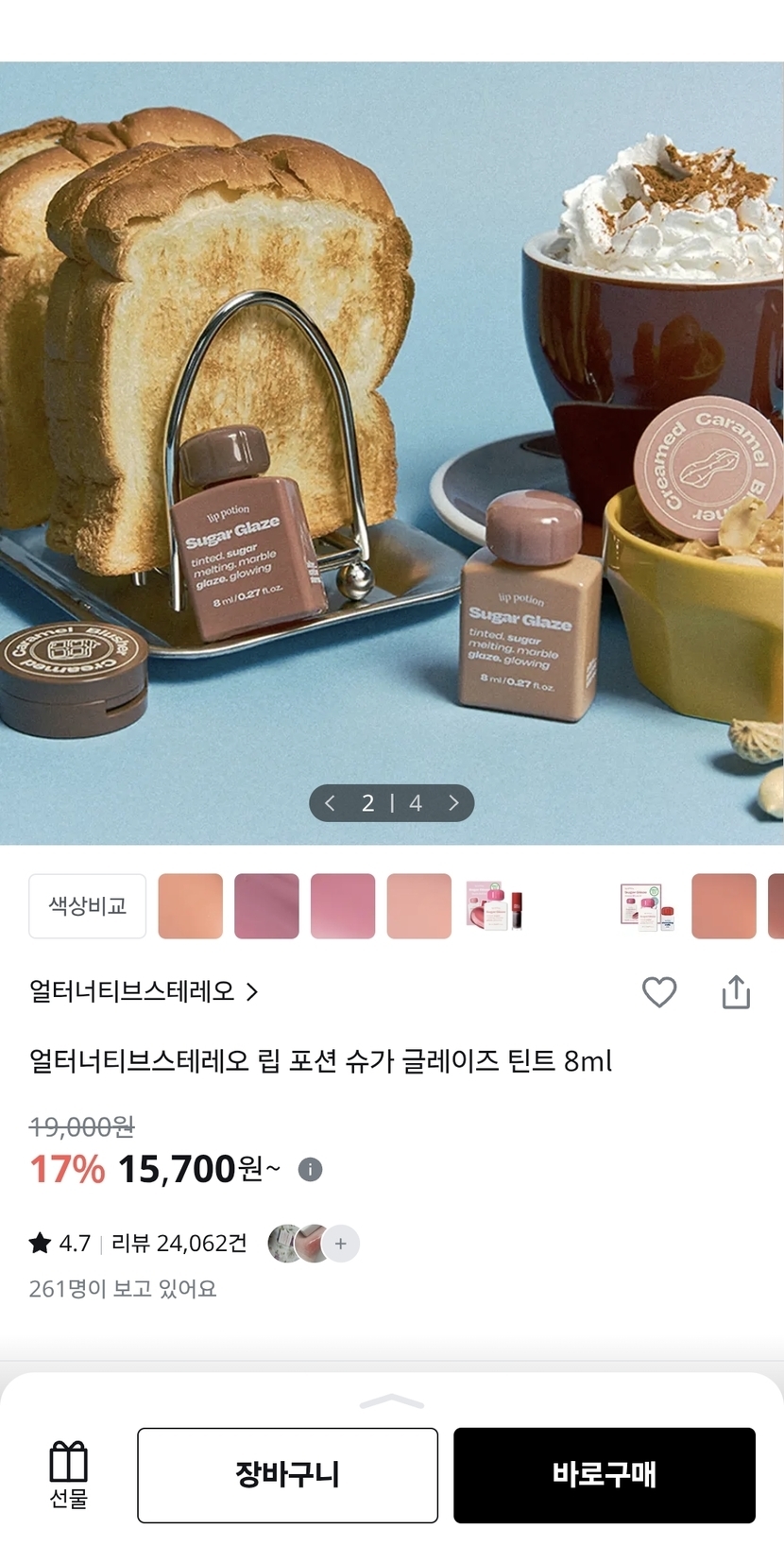
Task: Send as gift via 선물
Action: 68,1475
